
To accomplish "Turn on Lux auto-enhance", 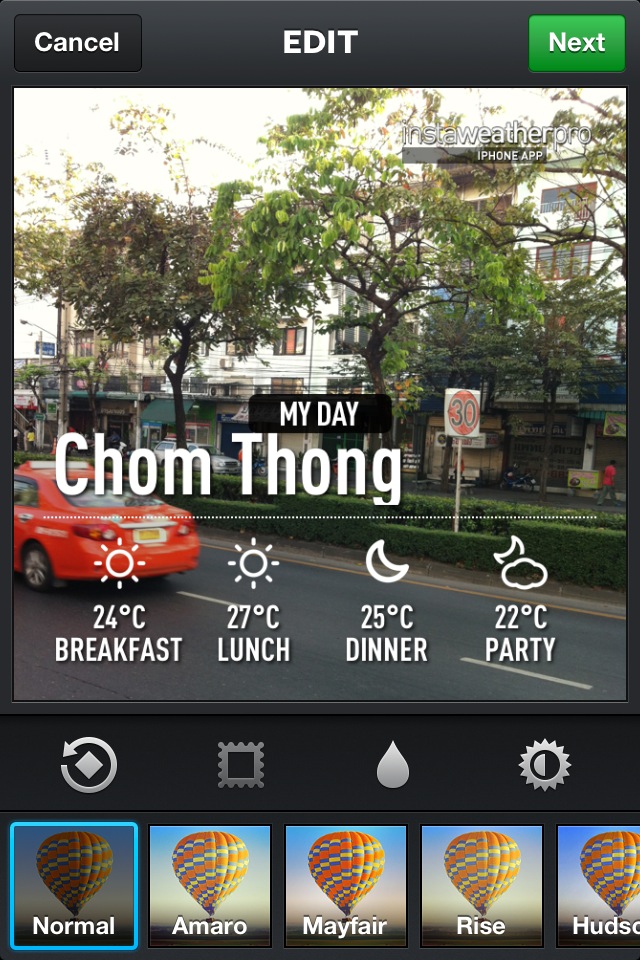I will click(545, 766).
